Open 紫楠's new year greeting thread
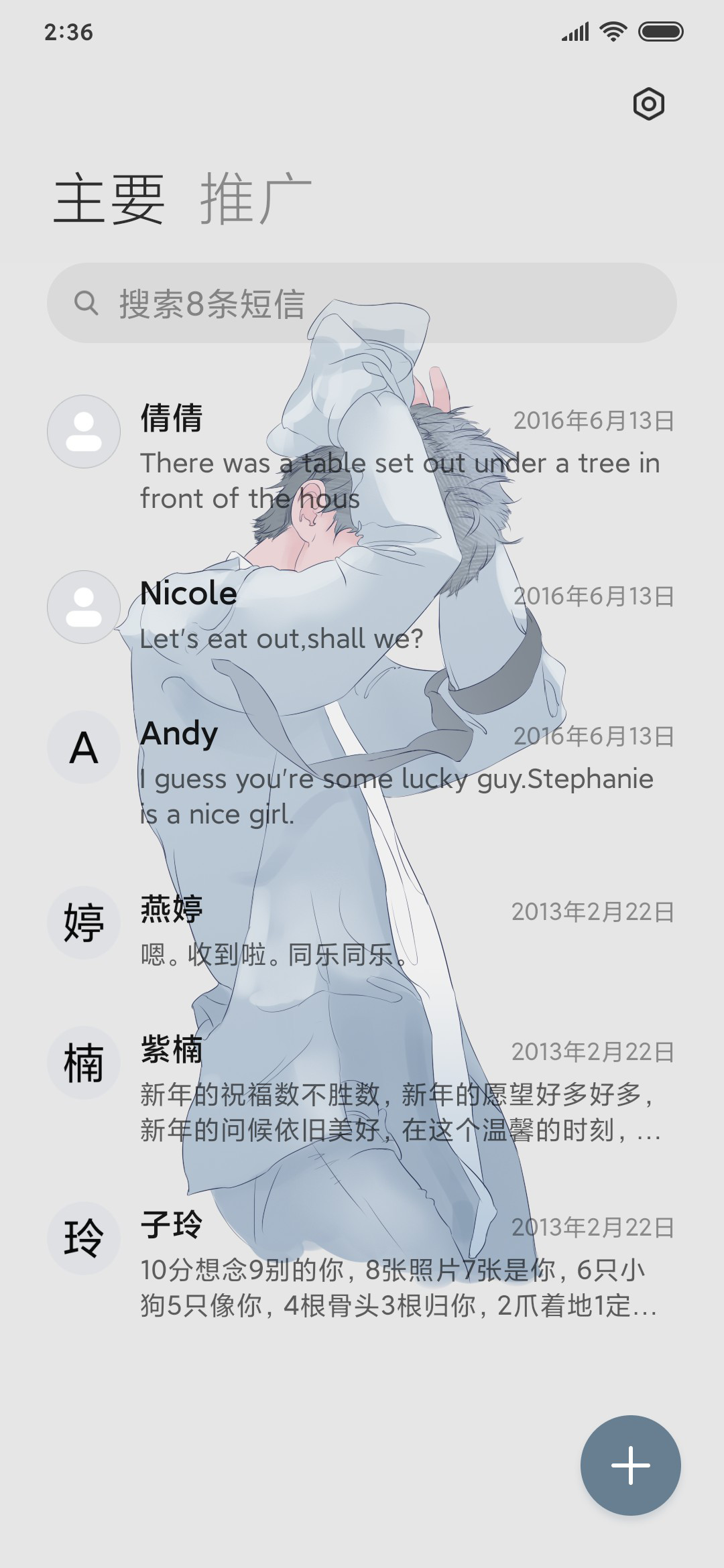724x1568 pixels. 362,1088
